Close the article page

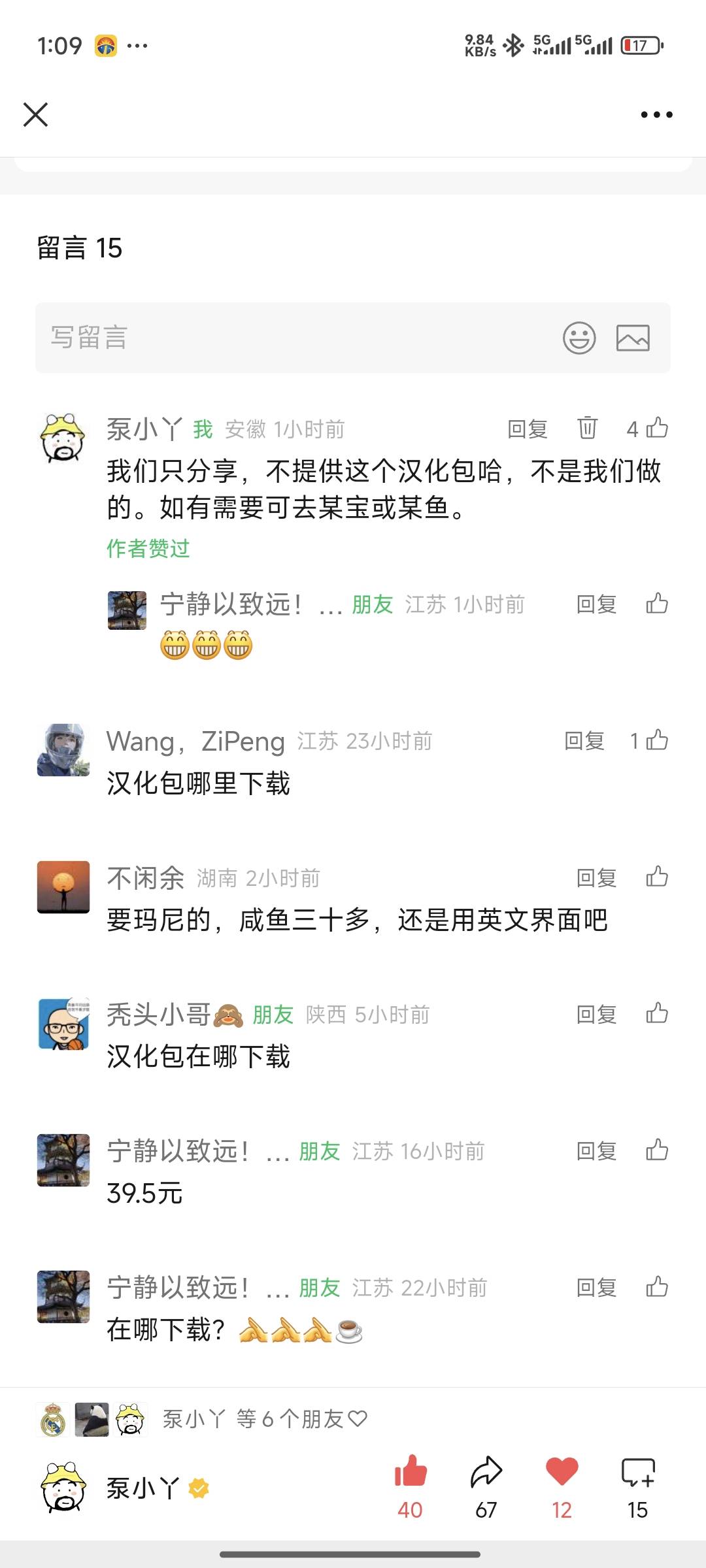(x=35, y=114)
